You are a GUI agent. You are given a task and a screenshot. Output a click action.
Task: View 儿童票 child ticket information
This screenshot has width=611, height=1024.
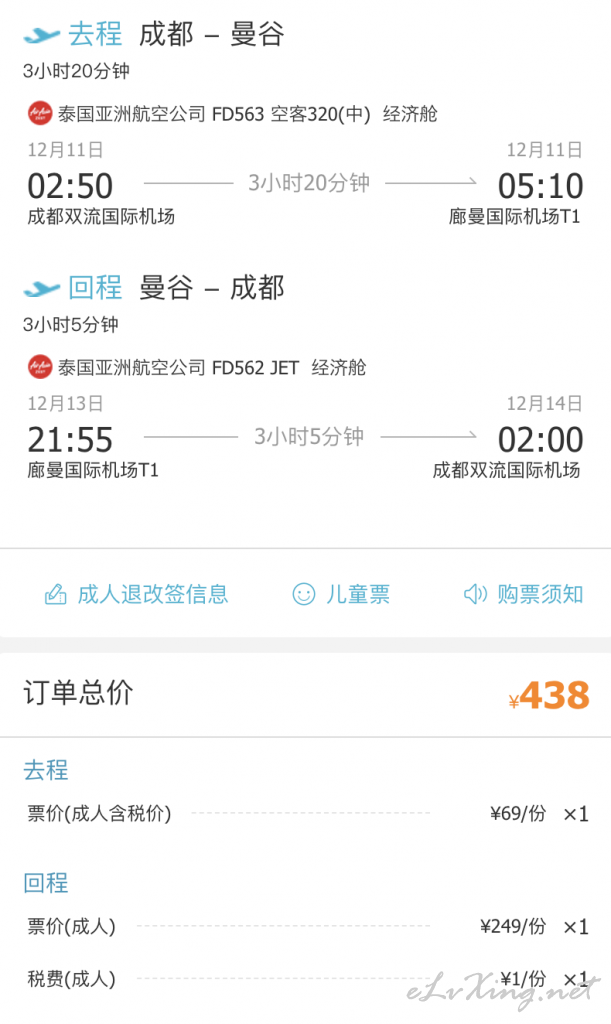click(x=341, y=594)
